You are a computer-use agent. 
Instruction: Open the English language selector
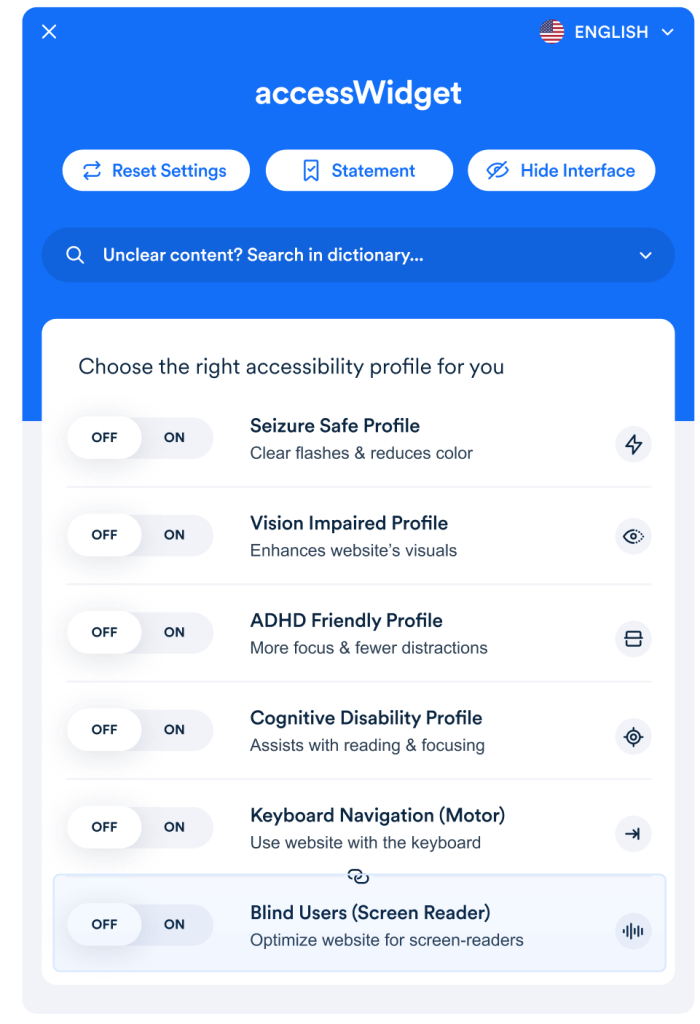point(608,32)
